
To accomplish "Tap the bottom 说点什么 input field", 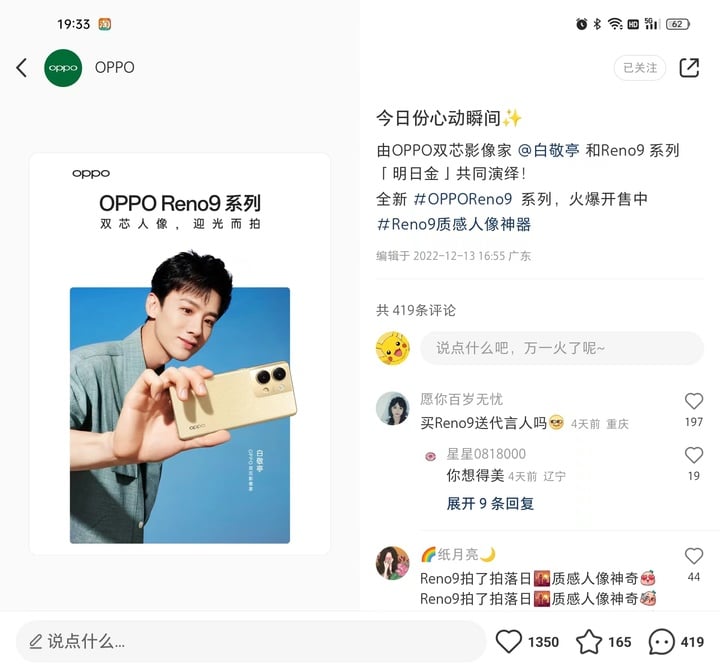I will (x=250, y=641).
